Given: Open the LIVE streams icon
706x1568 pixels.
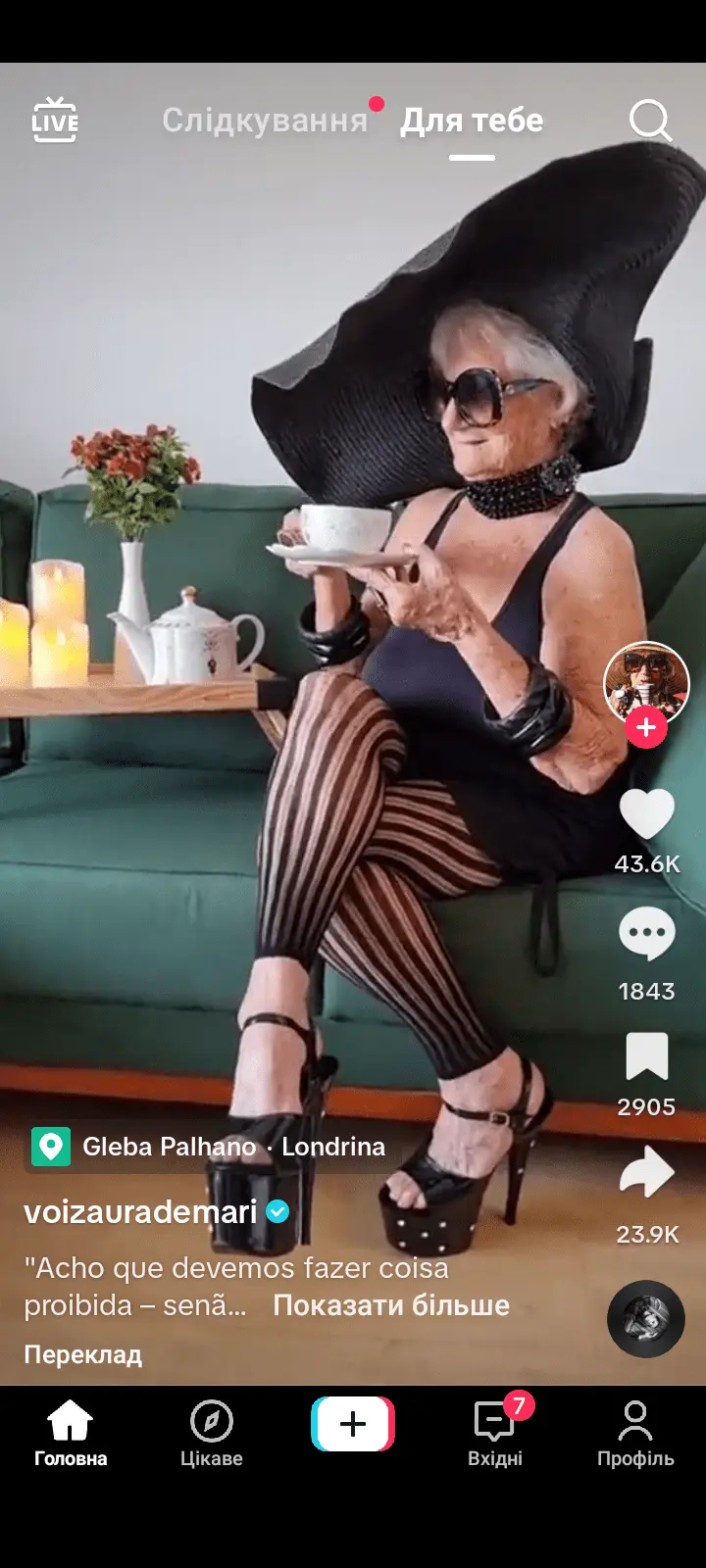Looking at the screenshot, I should (55, 121).
